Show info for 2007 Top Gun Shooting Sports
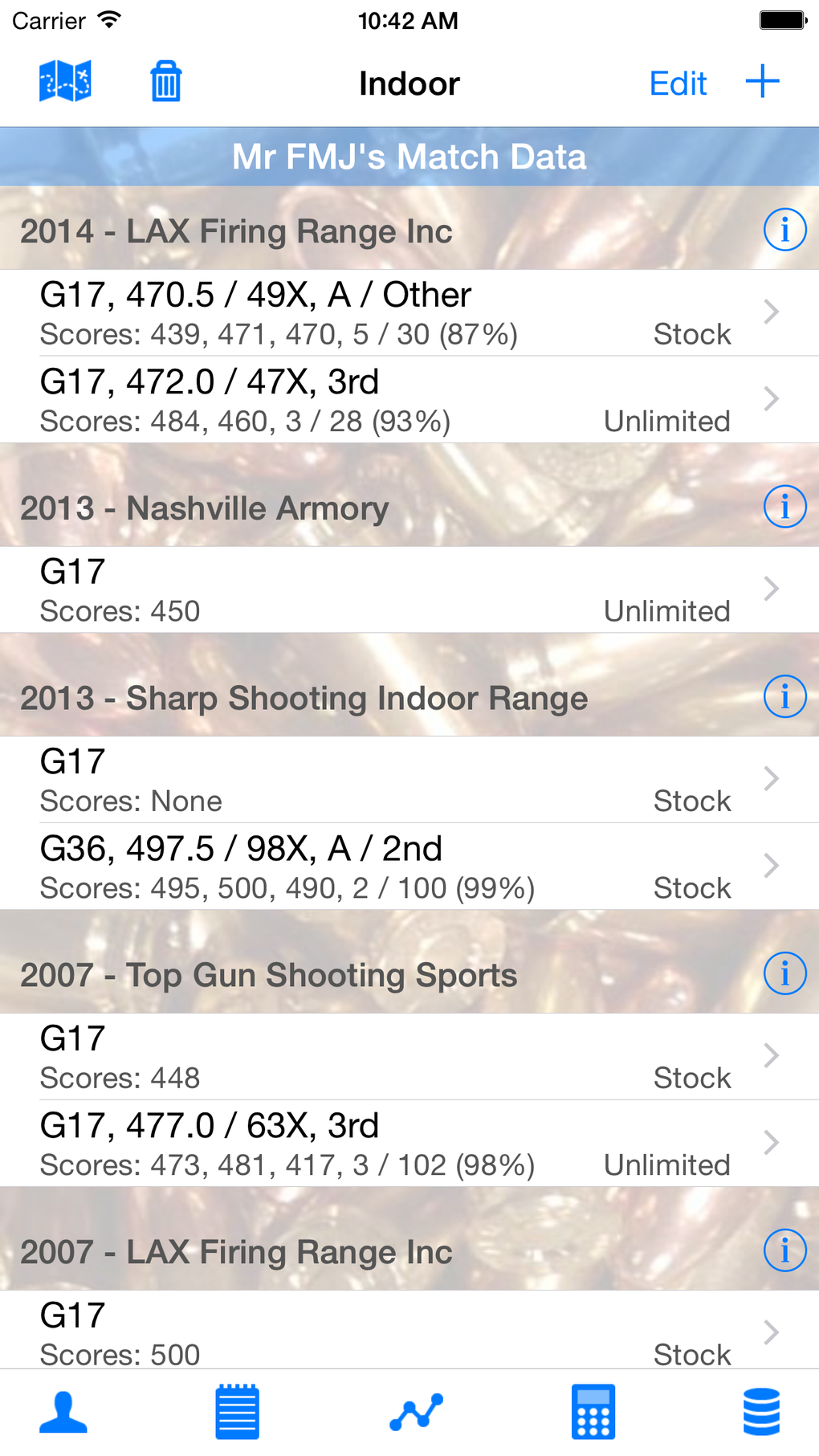The height and width of the screenshot is (1456, 819). (x=784, y=973)
